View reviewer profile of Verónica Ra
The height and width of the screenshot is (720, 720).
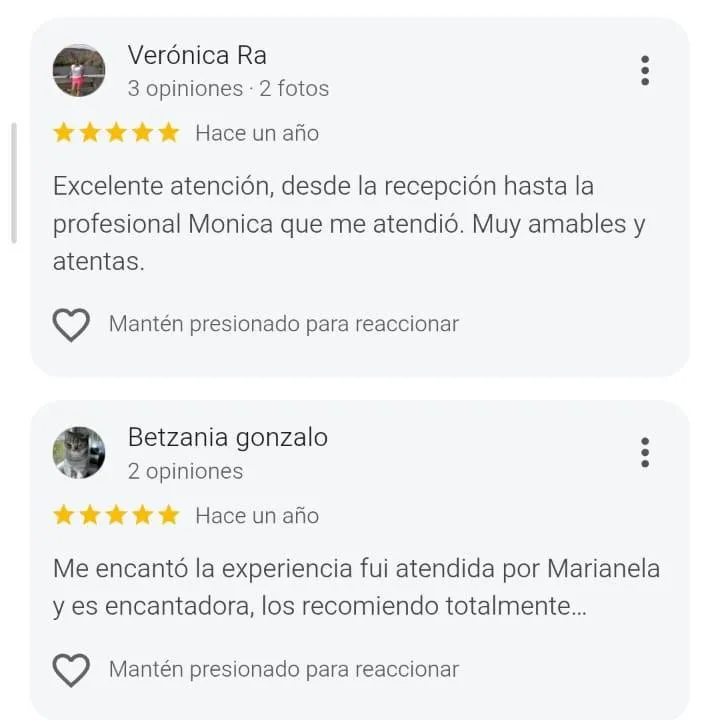(197, 55)
